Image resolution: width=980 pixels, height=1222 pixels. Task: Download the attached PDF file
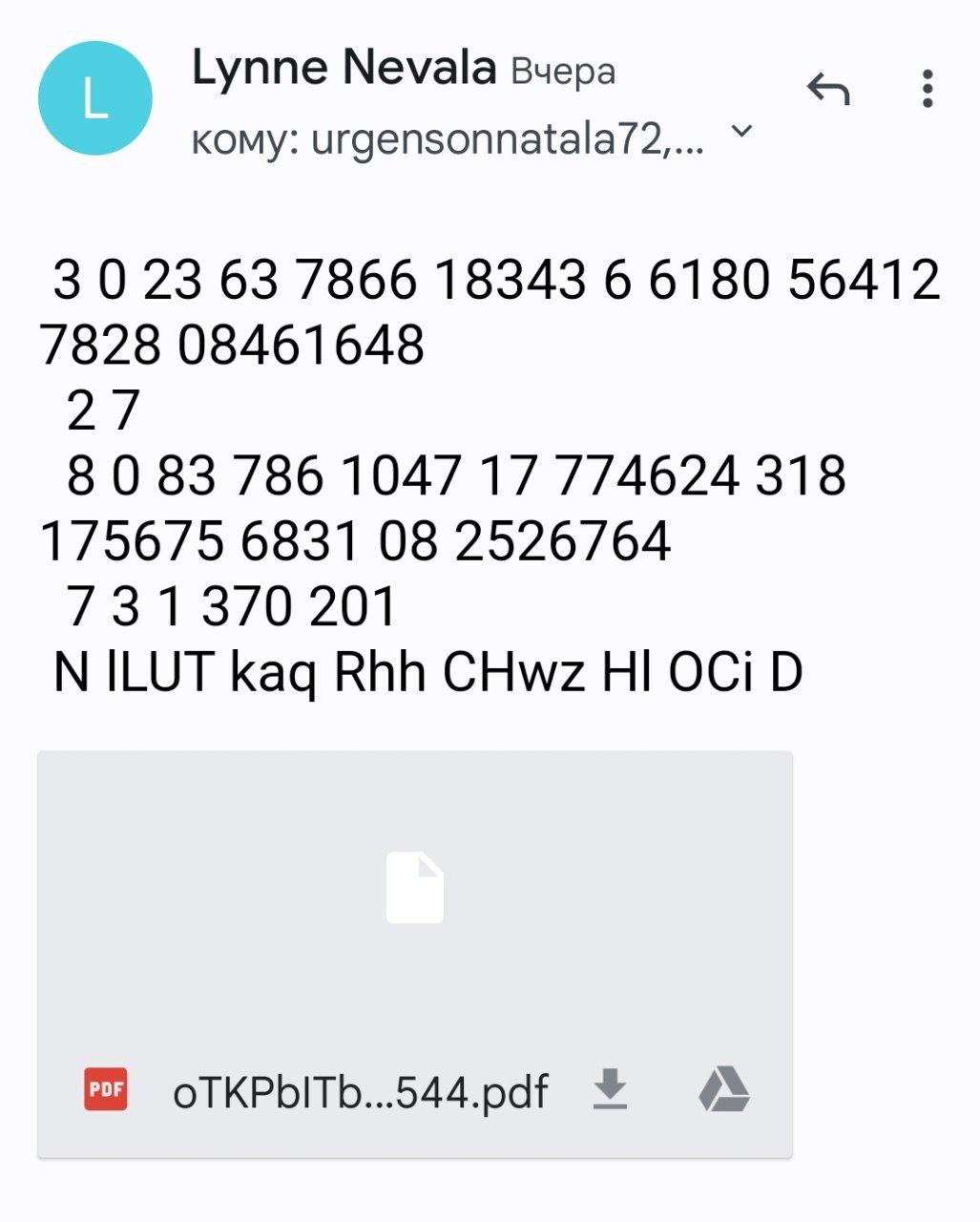point(610,1089)
